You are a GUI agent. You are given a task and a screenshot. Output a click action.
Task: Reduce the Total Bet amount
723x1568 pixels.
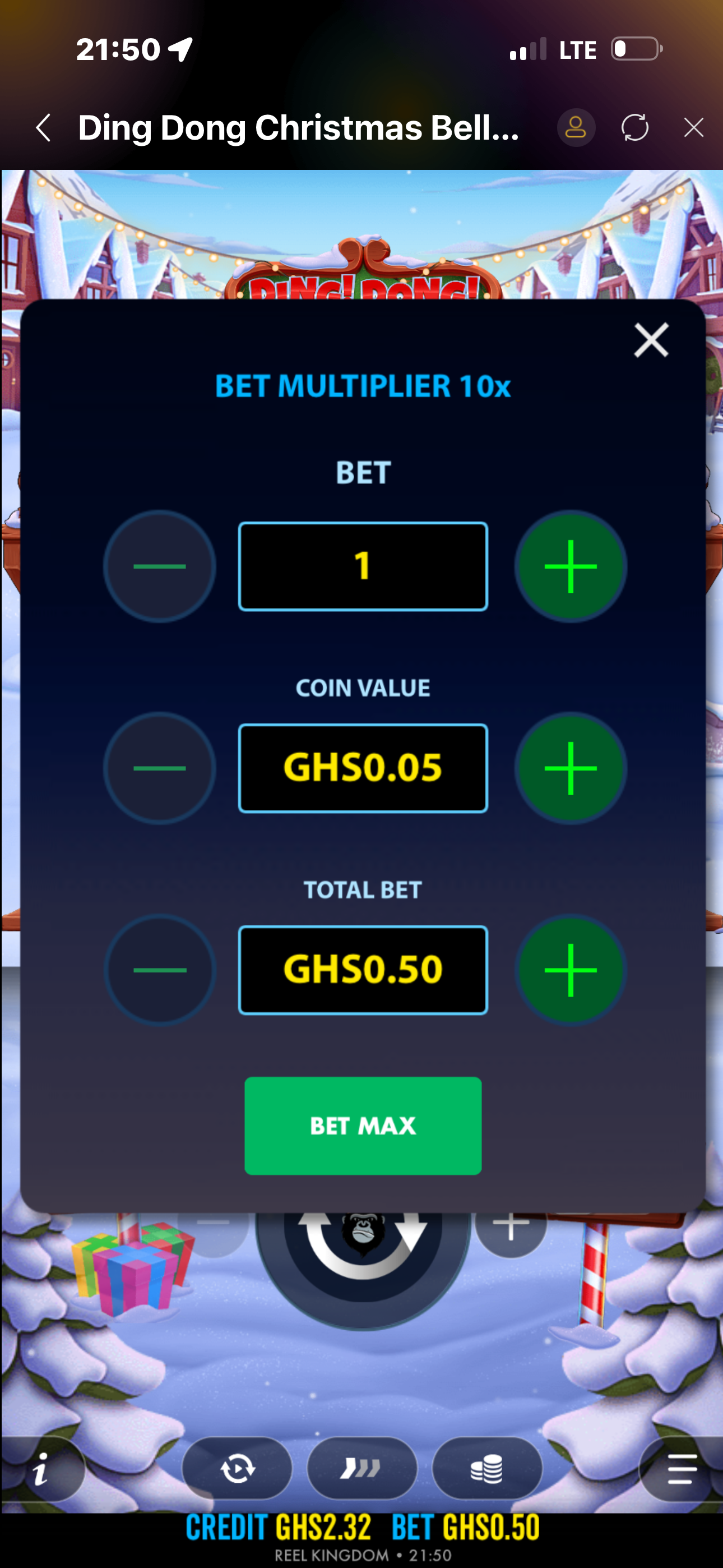tap(159, 970)
